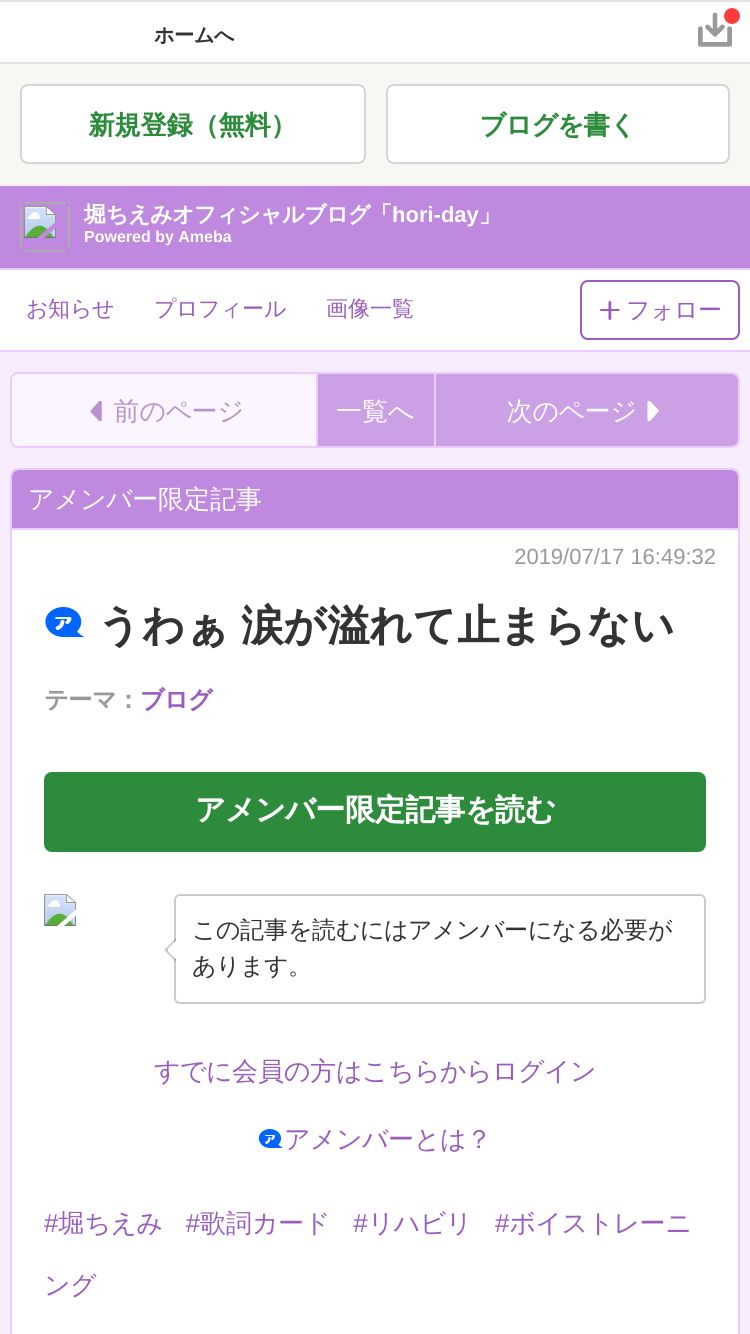This screenshot has height=1334, width=750.
Task: Open 画像一覧 tab
Action: tap(370, 309)
